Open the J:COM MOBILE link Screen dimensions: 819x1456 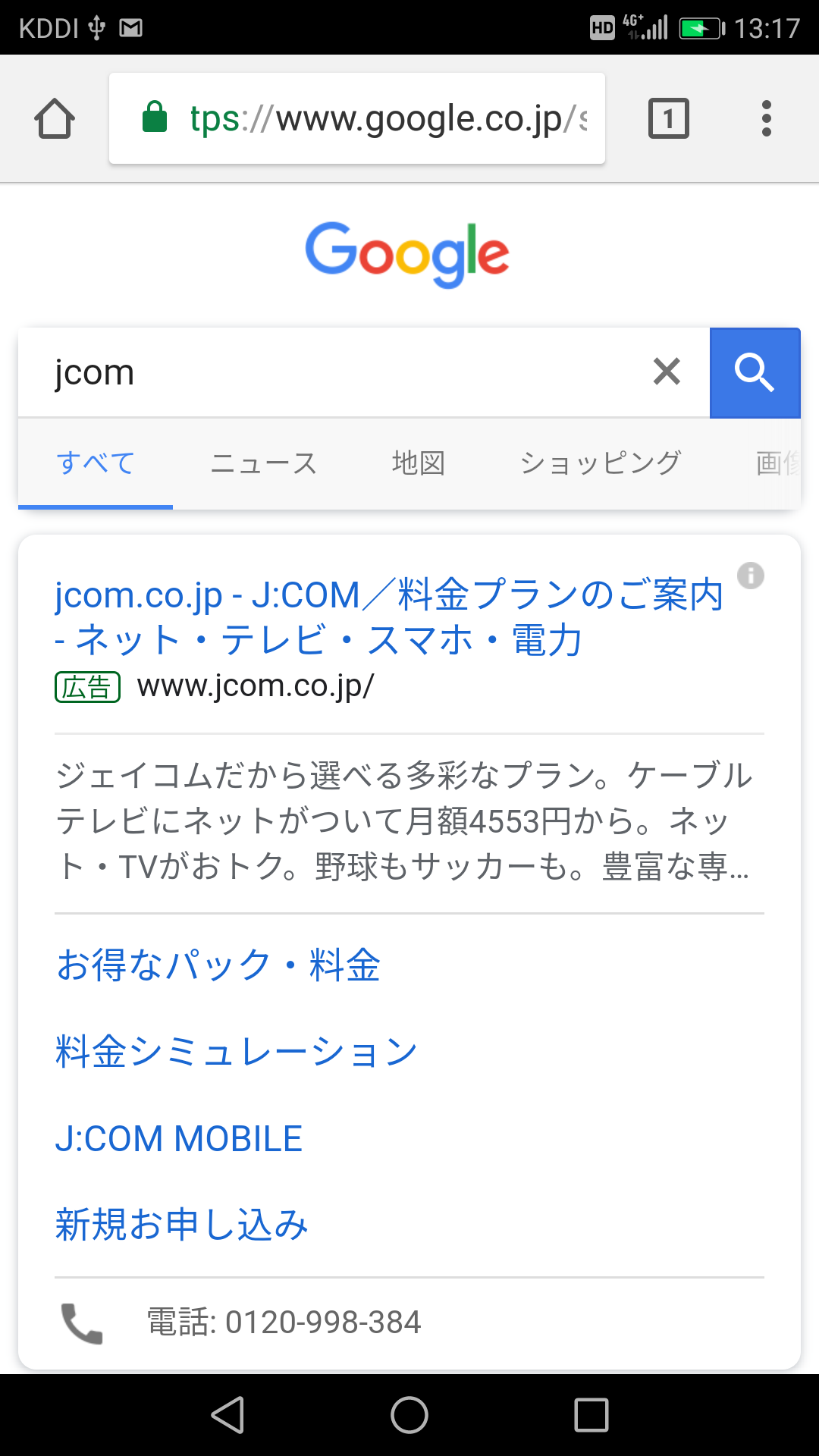click(x=179, y=1138)
